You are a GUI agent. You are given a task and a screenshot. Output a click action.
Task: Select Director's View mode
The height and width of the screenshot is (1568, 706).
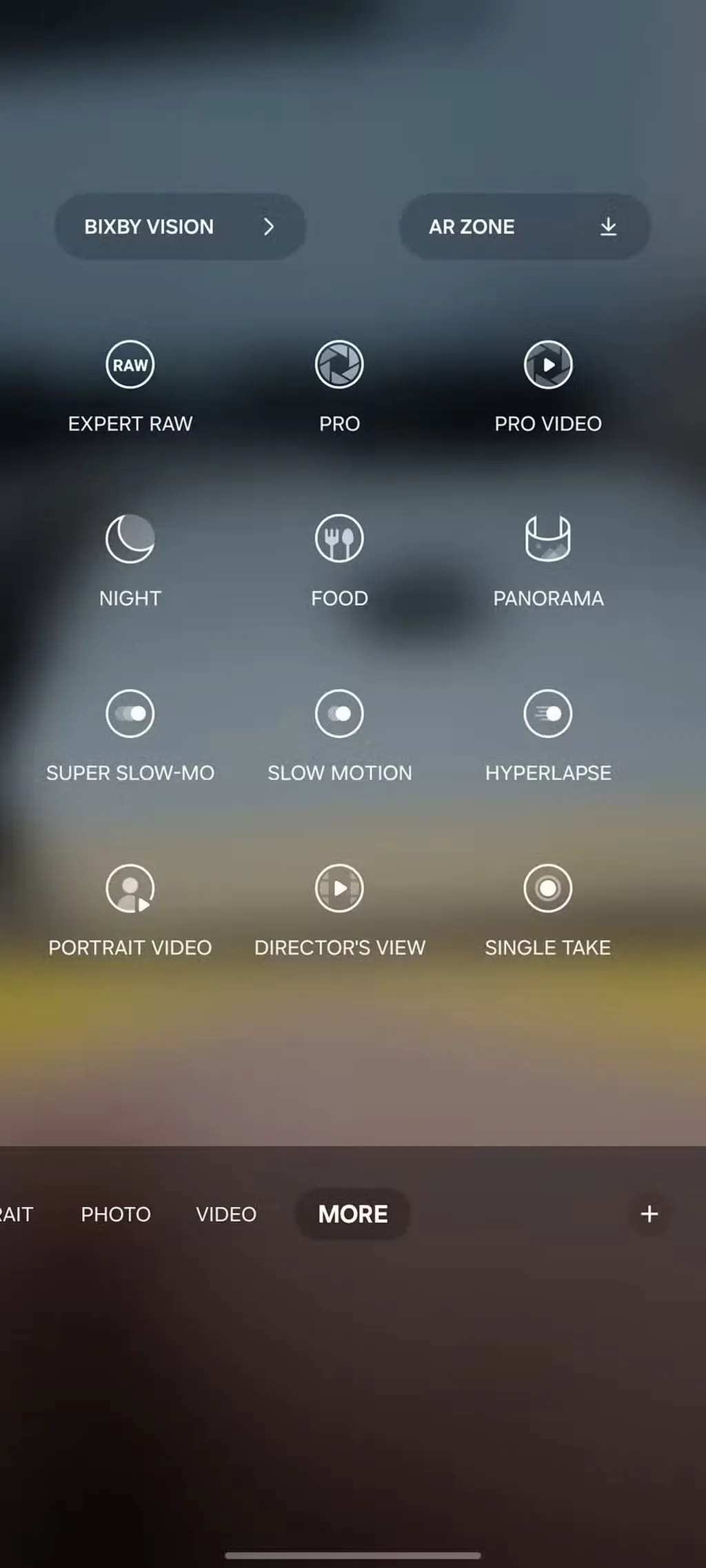(339, 910)
